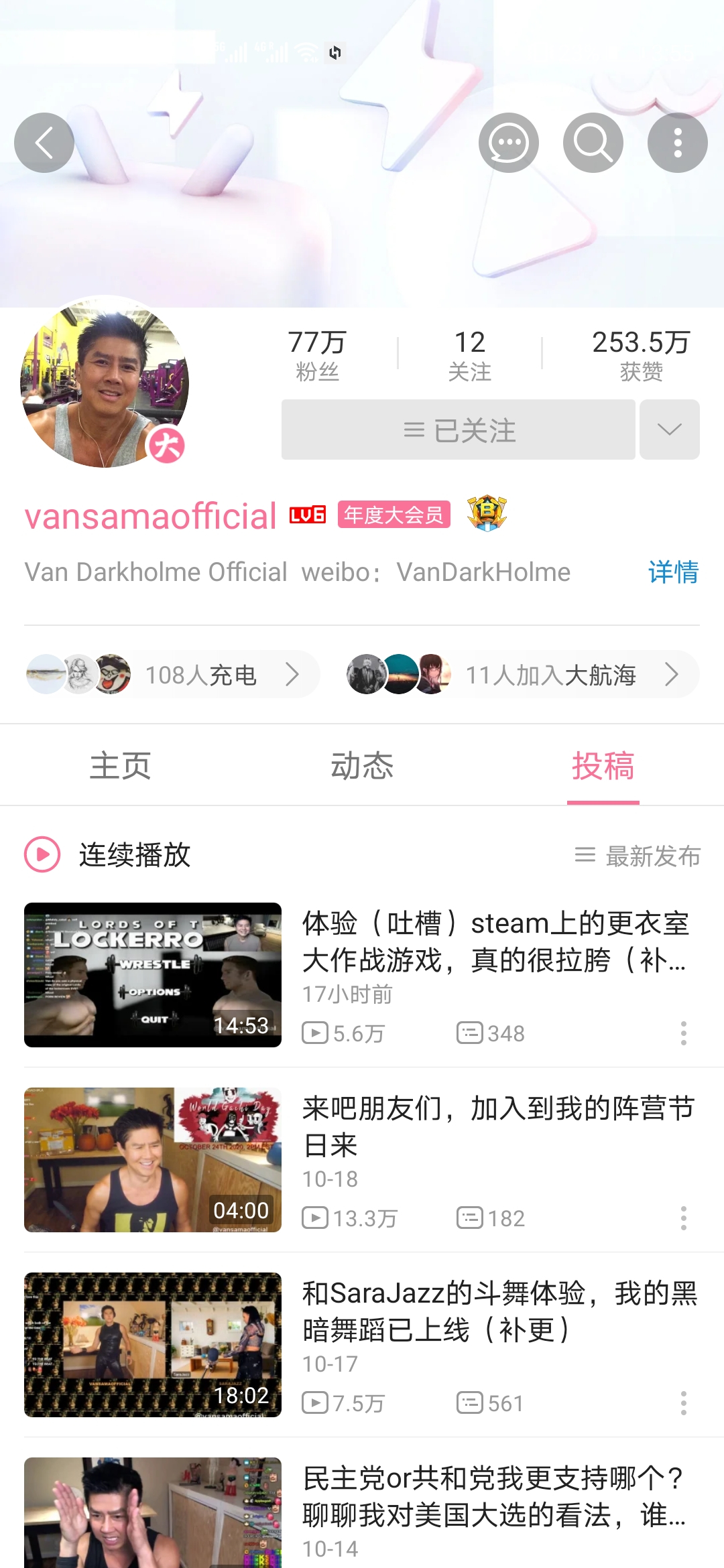Open more options for the 来吧朋友们 video

pos(683,1218)
